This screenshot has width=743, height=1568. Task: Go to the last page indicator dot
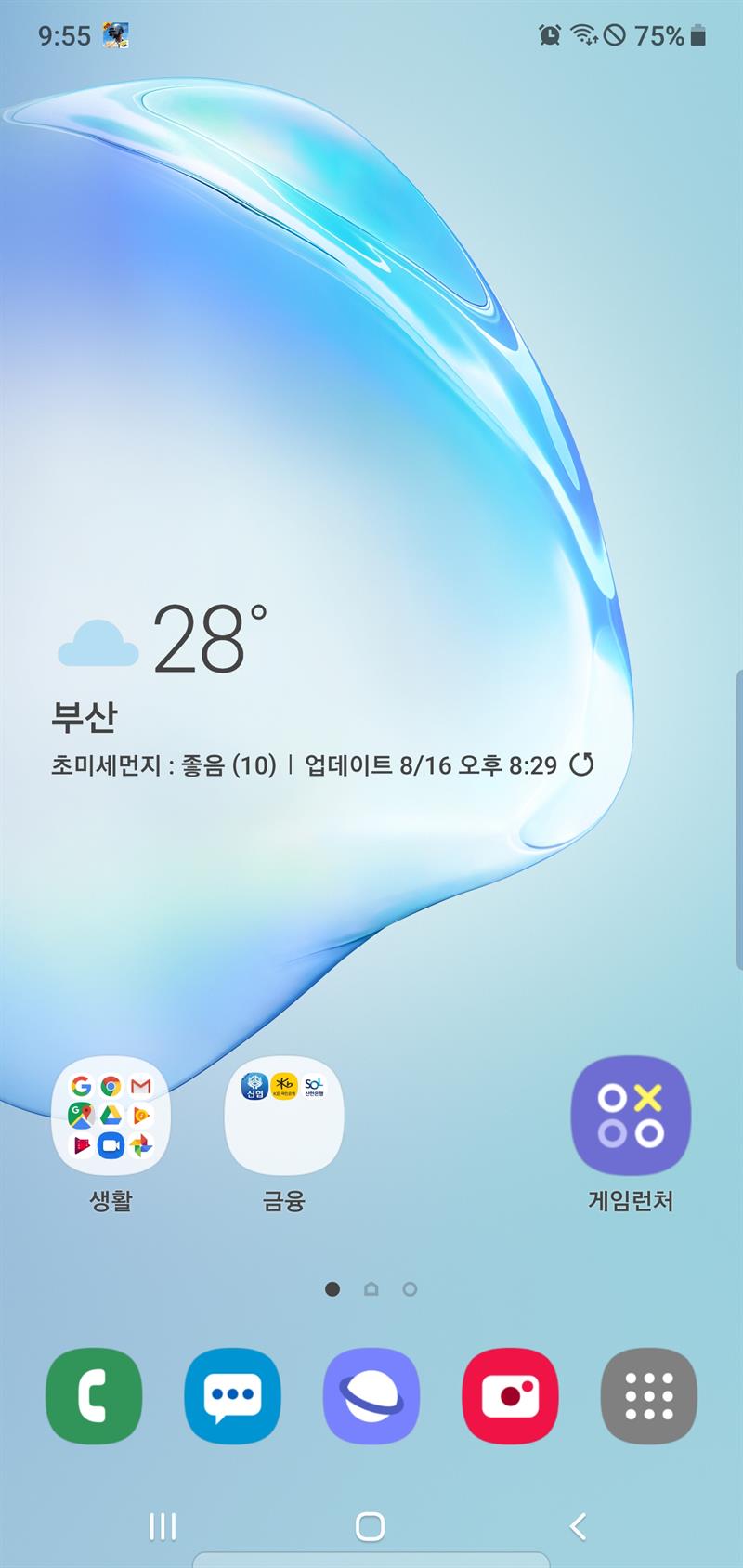click(410, 1289)
